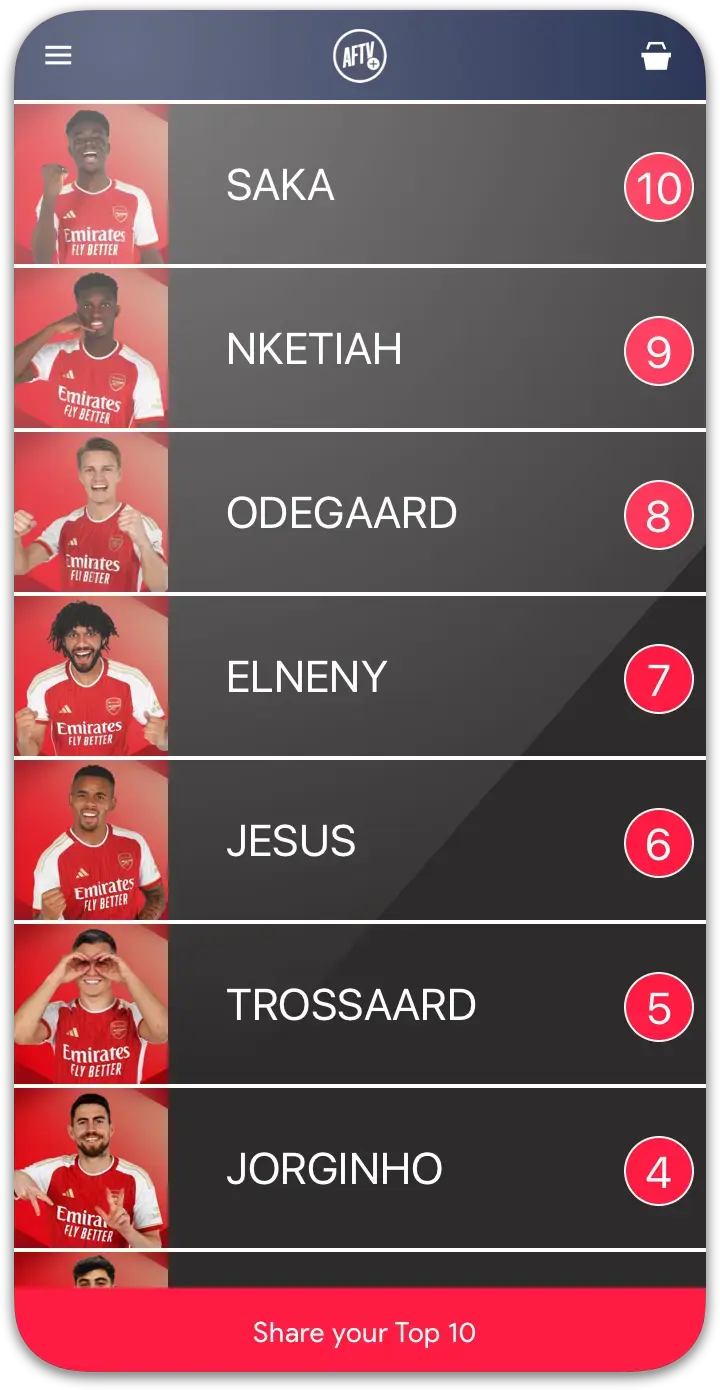
Task: Share your Top 10
Action: point(362,1332)
